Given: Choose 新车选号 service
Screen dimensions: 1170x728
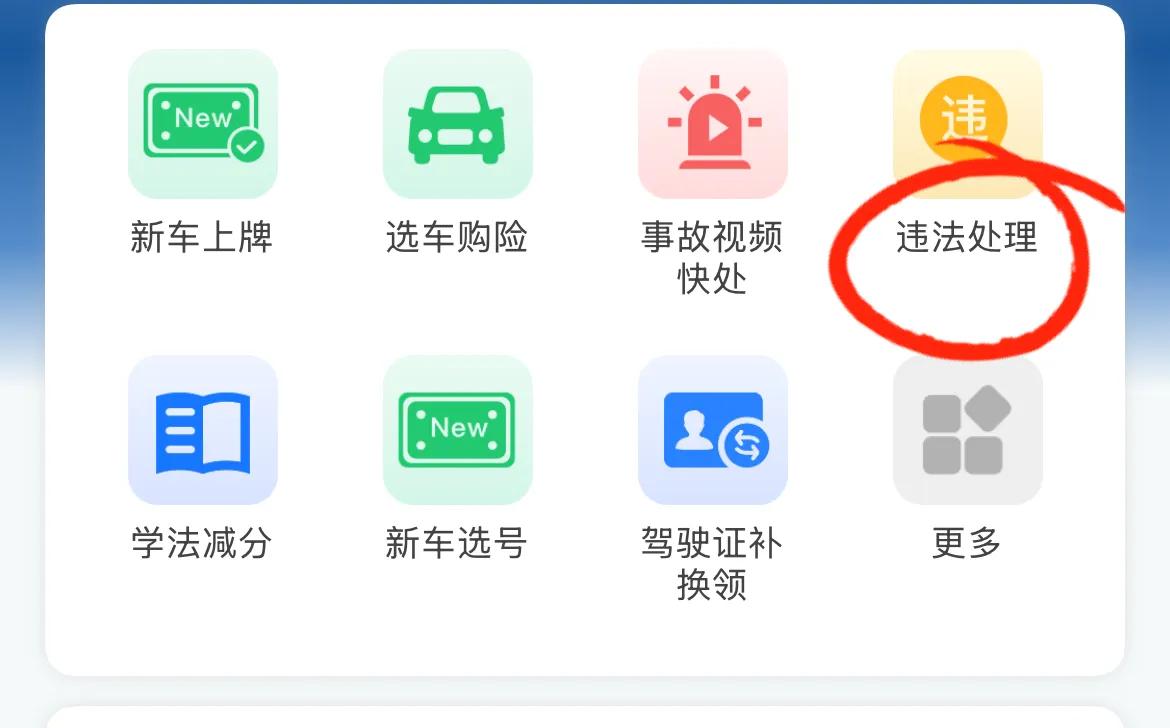Looking at the screenshot, I should (x=458, y=430).
